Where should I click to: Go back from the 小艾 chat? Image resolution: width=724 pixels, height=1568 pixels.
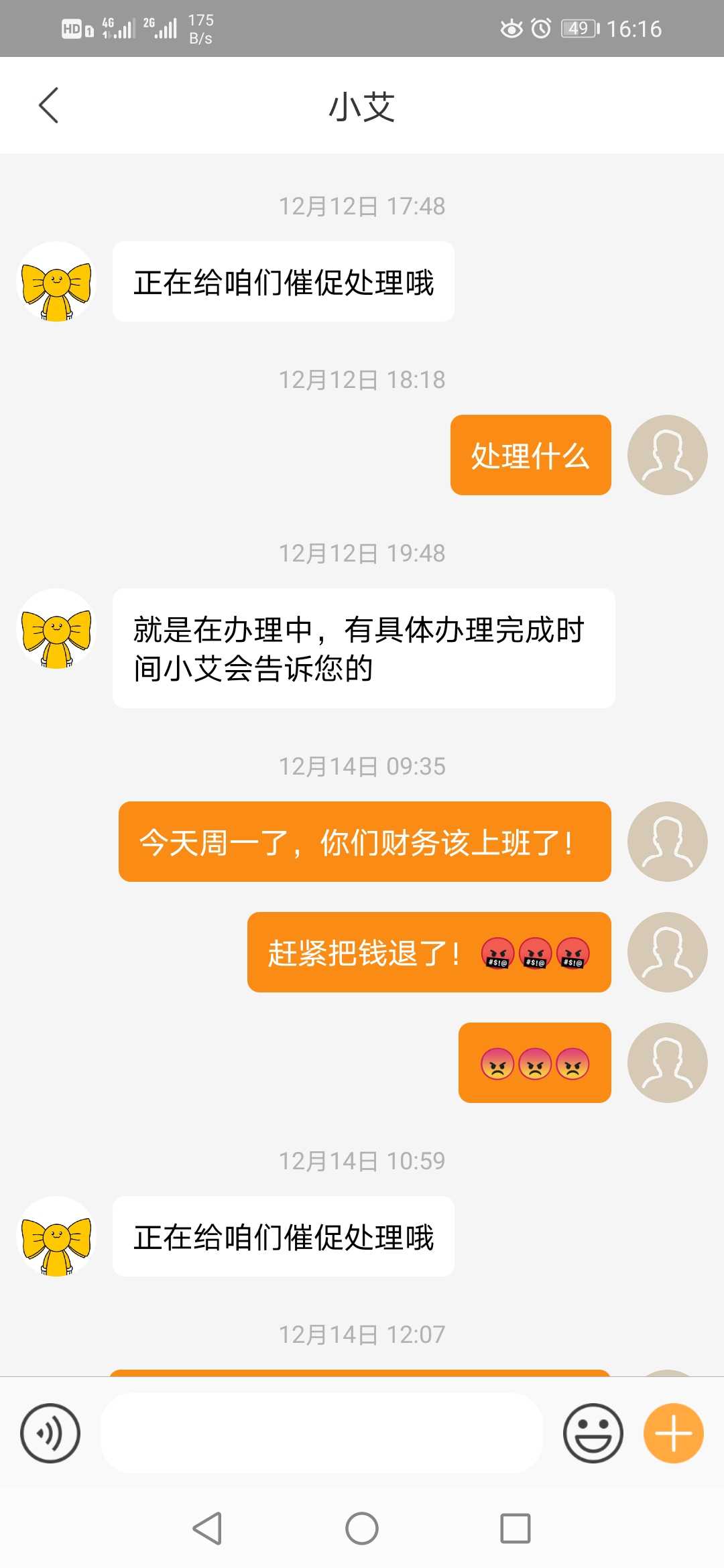tap(48, 105)
